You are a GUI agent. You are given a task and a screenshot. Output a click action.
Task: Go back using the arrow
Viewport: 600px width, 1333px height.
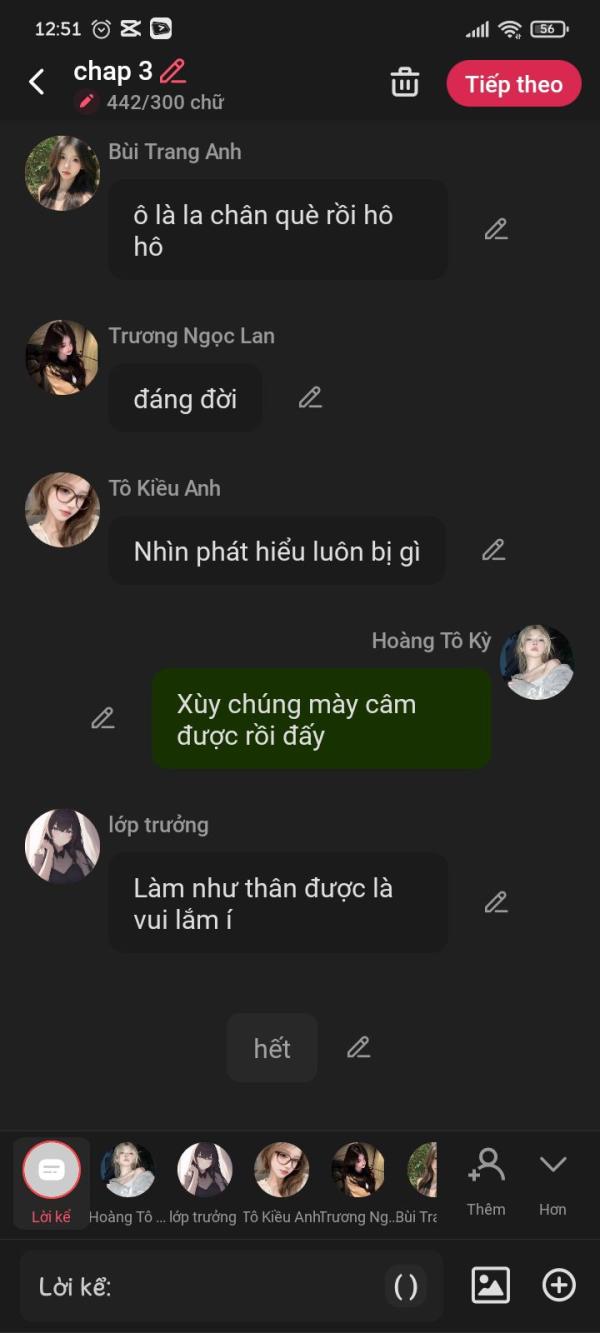pyautogui.click(x=37, y=82)
